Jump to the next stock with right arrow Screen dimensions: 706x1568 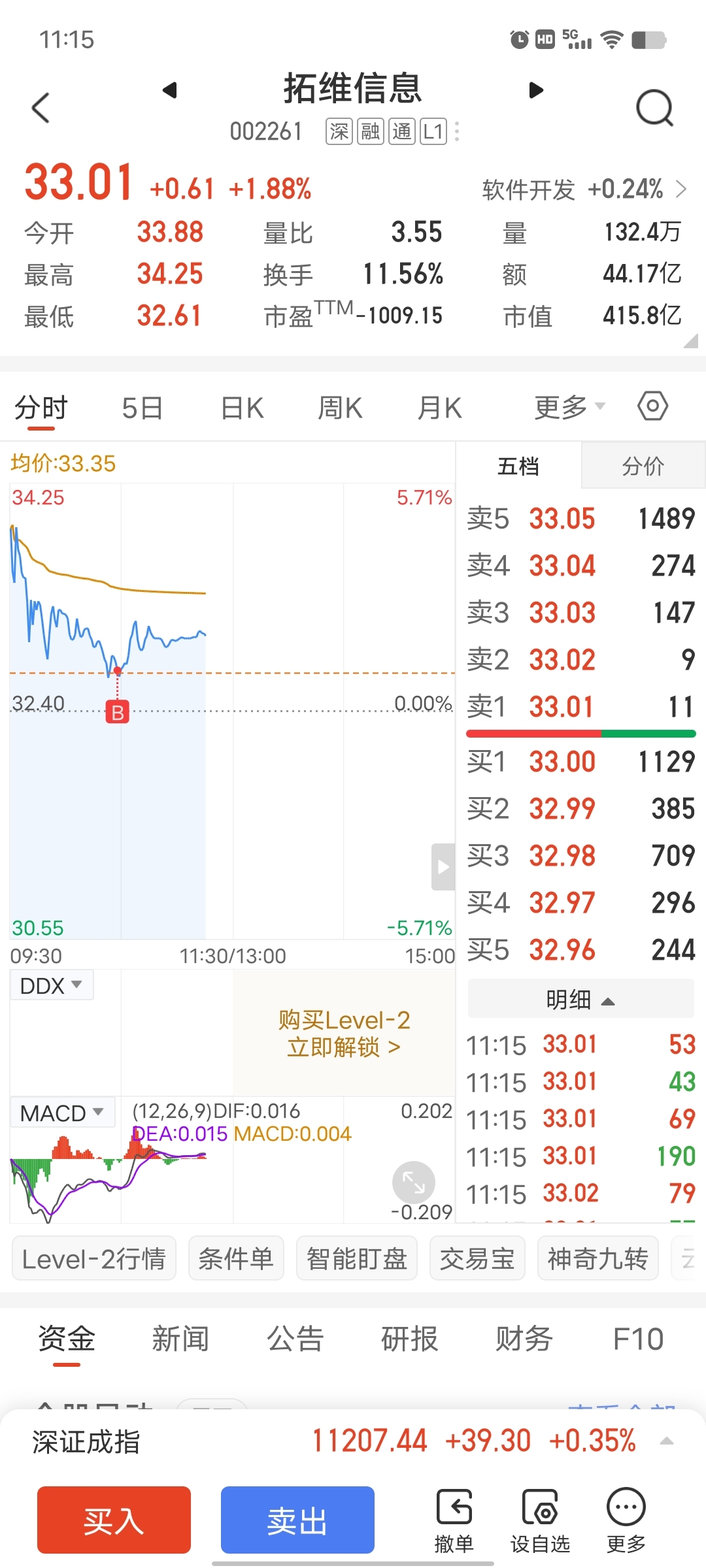[x=536, y=90]
